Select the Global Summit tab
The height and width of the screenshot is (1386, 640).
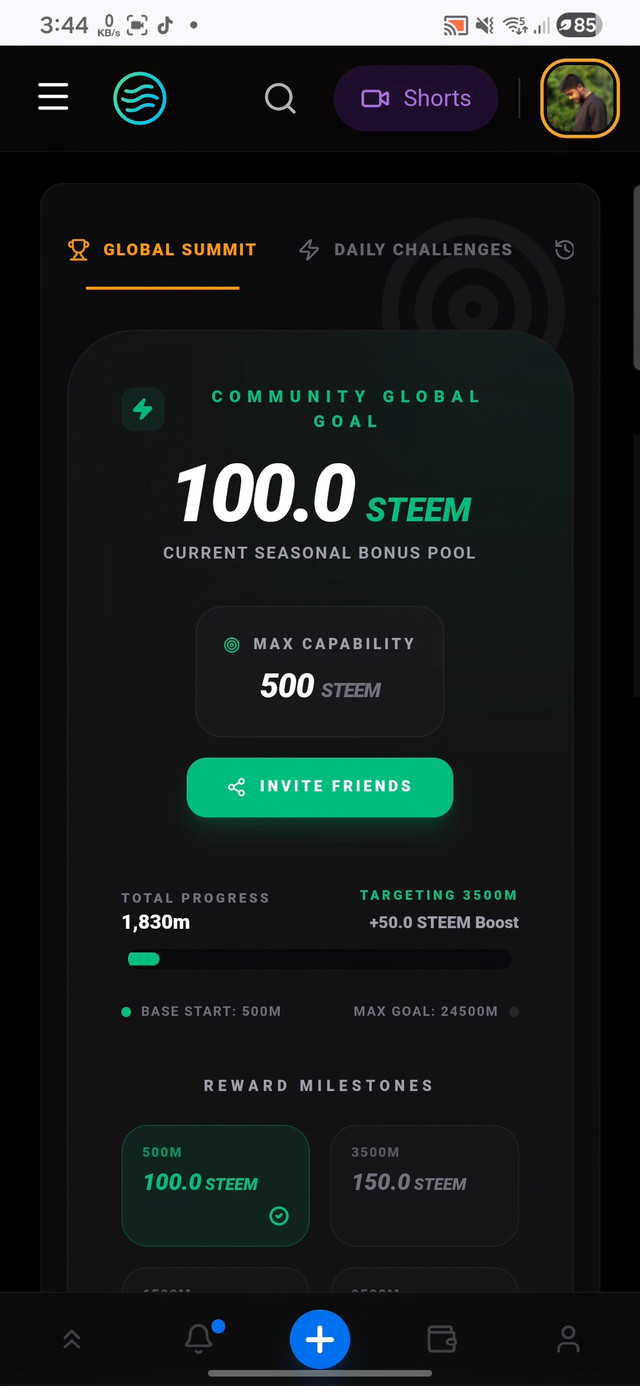(162, 250)
